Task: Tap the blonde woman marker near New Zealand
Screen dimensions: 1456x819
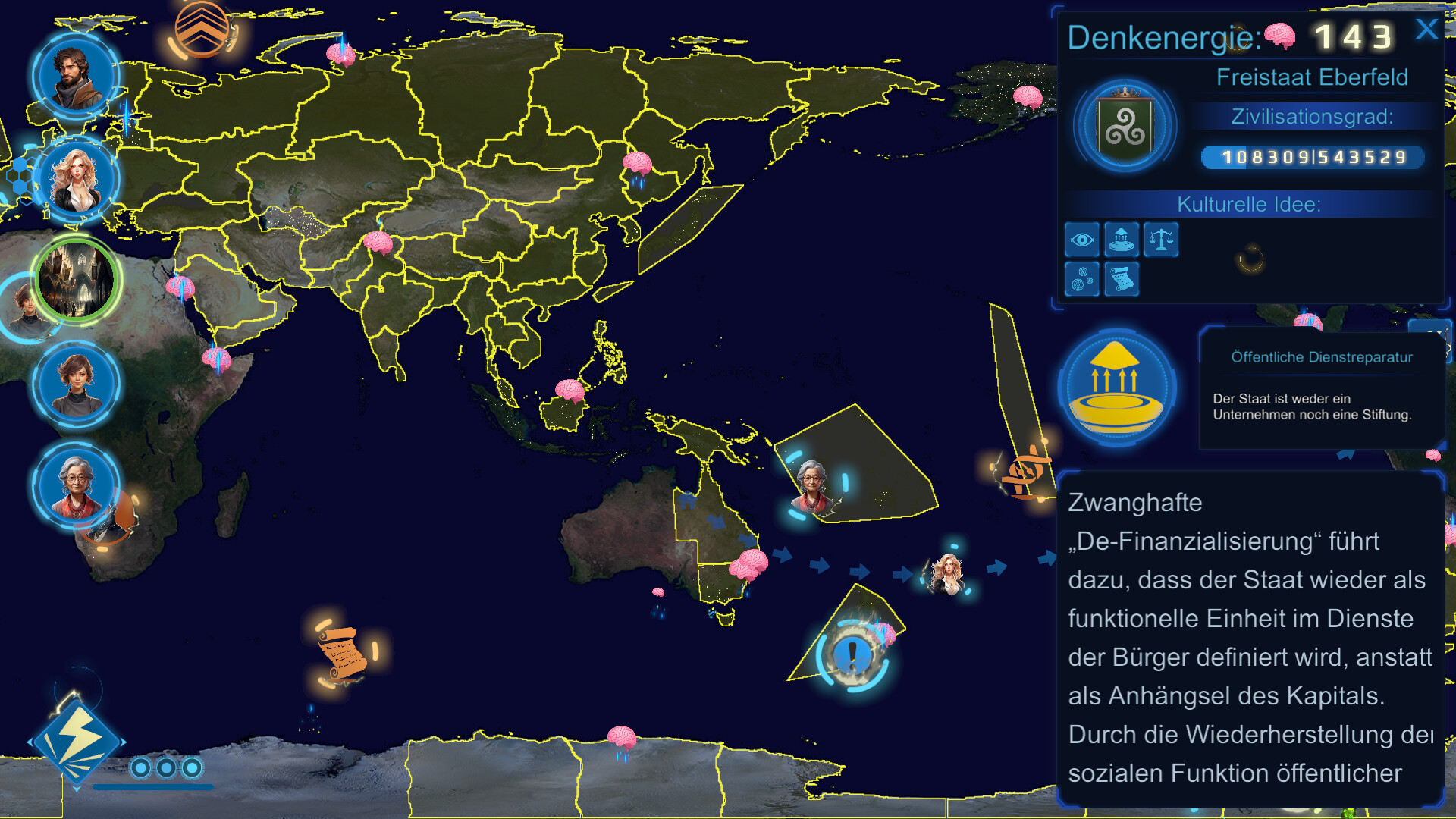Action: (947, 575)
